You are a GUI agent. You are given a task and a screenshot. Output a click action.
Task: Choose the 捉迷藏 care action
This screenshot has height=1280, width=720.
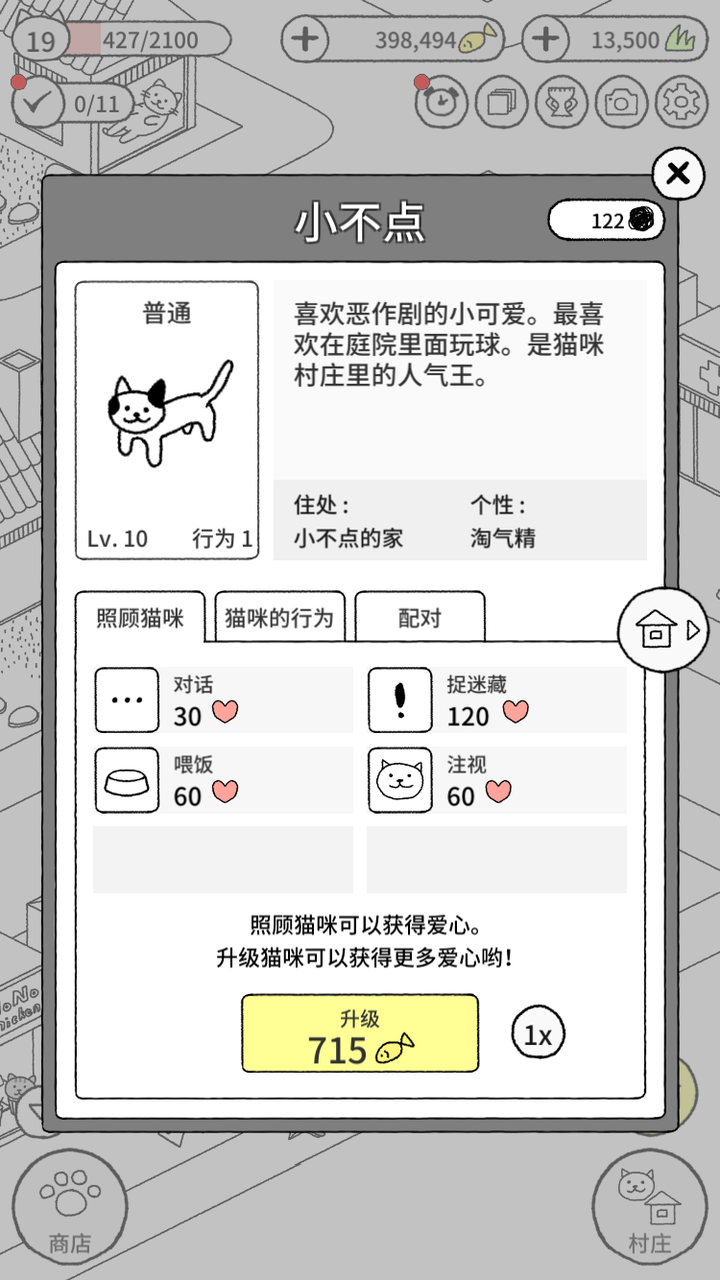click(497, 700)
